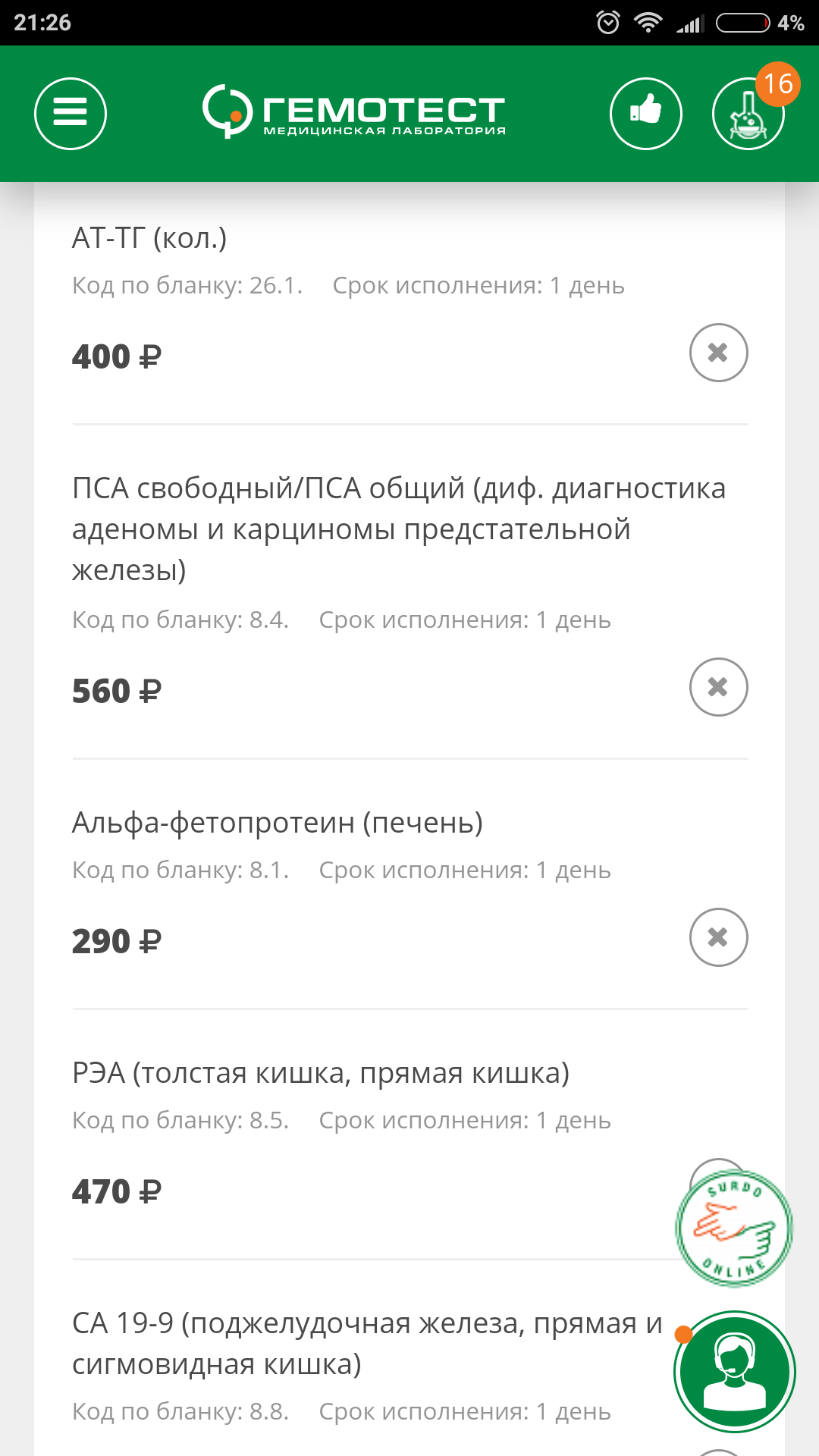This screenshot has height=1456, width=819.
Task: Start chat with the support operator
Action: (x=734, y=1371)
